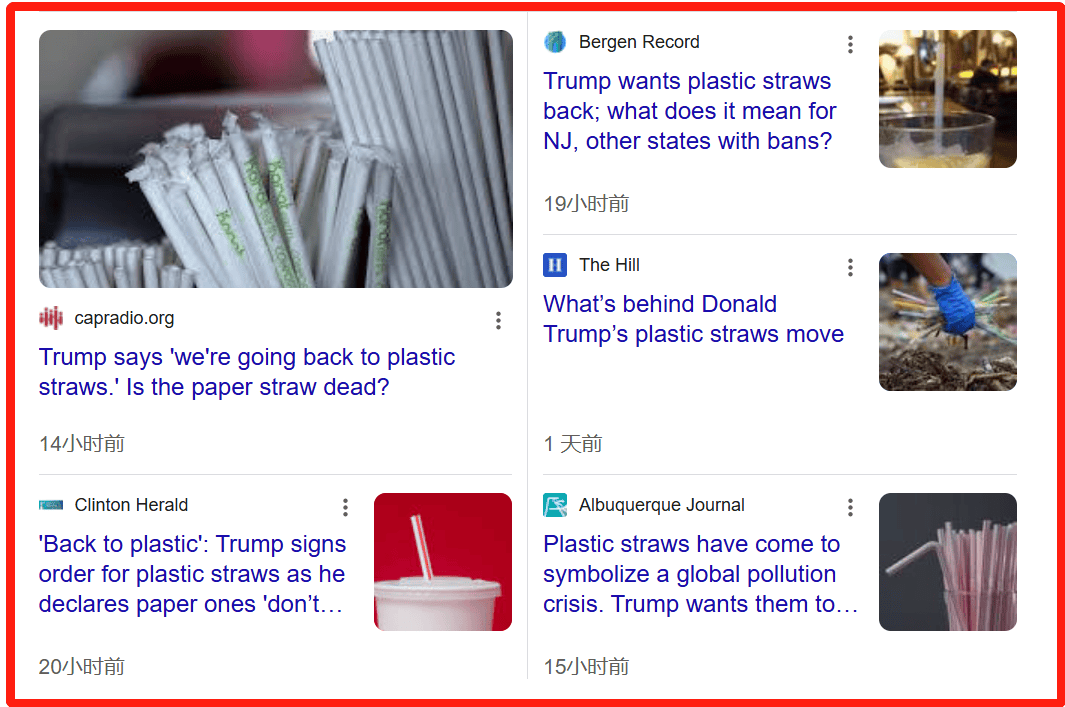Open overflow menu for Clinton Herald article

pyautogui.click(x=345, y=507)
